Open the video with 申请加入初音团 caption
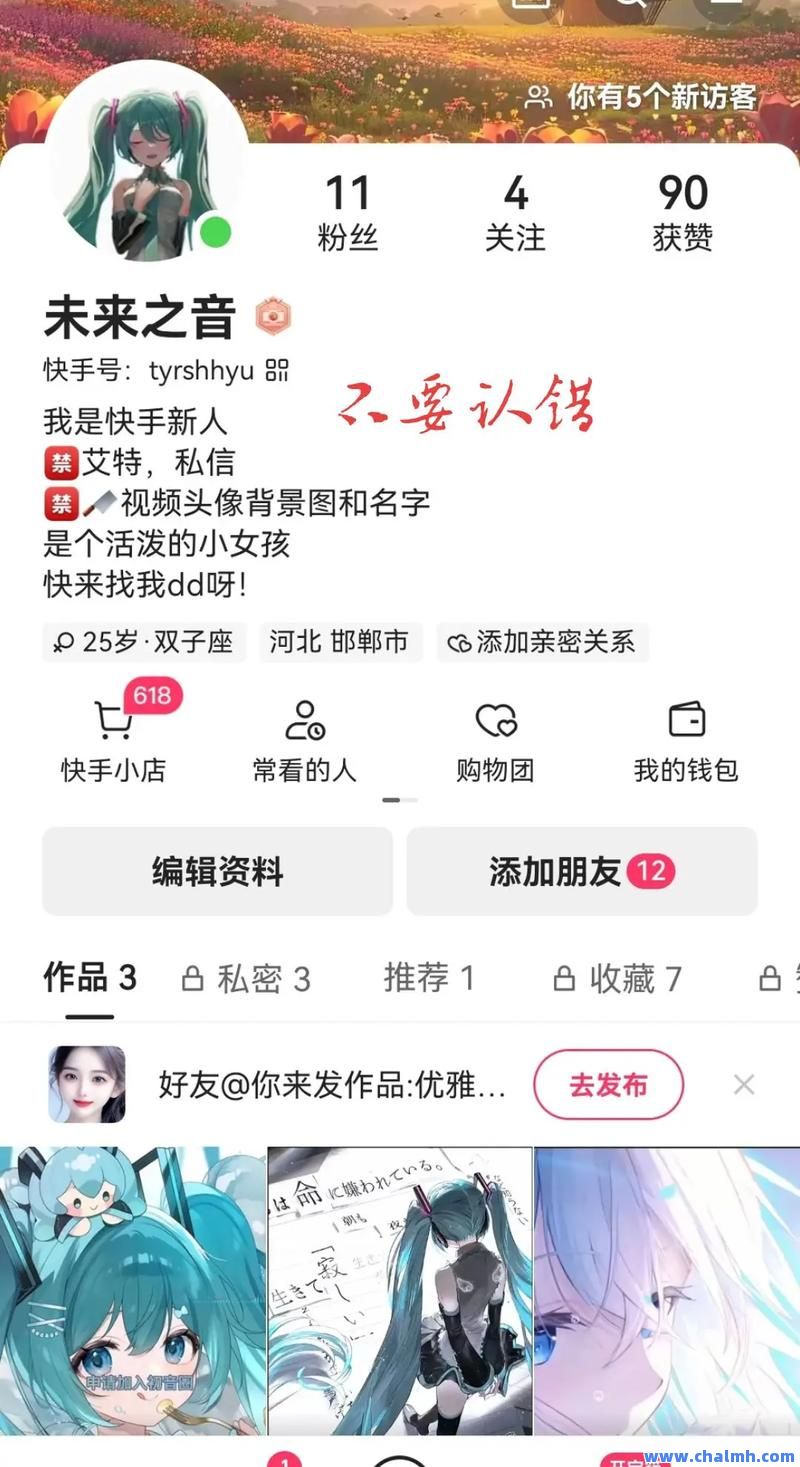 (132, 1291)
